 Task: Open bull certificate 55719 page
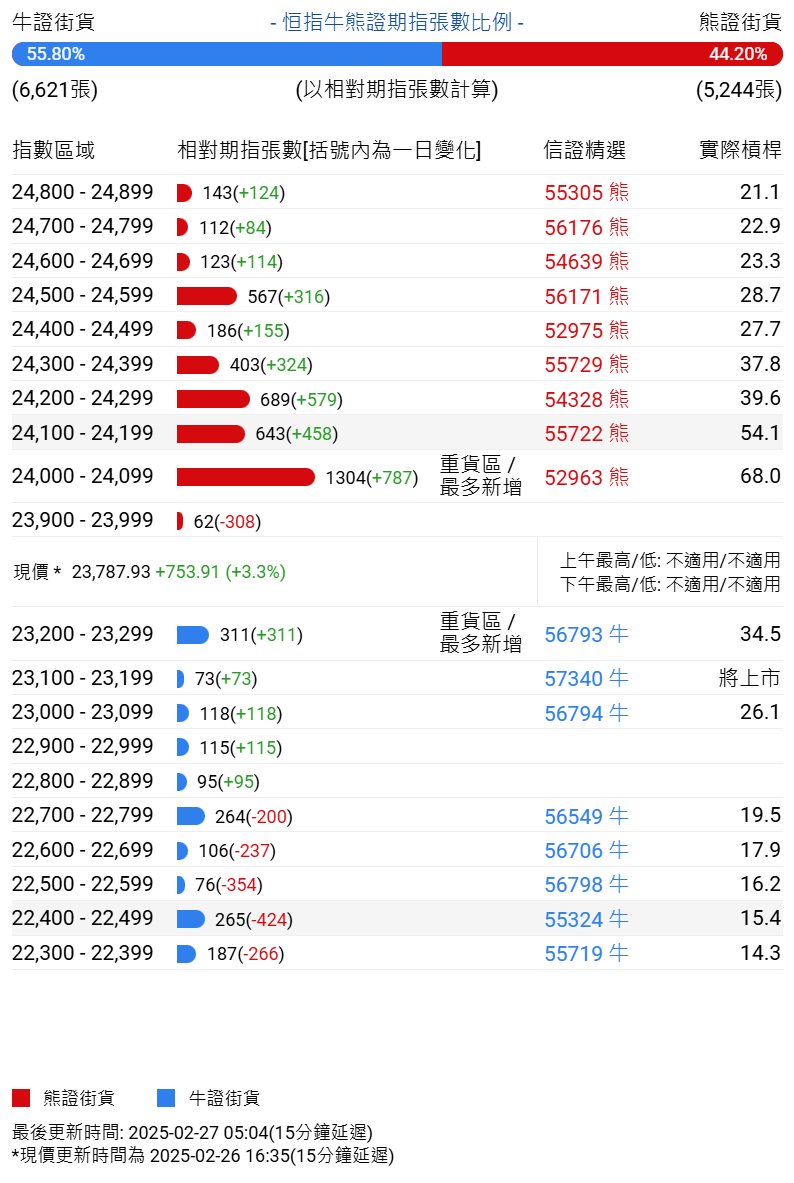[x=586, y=954]
